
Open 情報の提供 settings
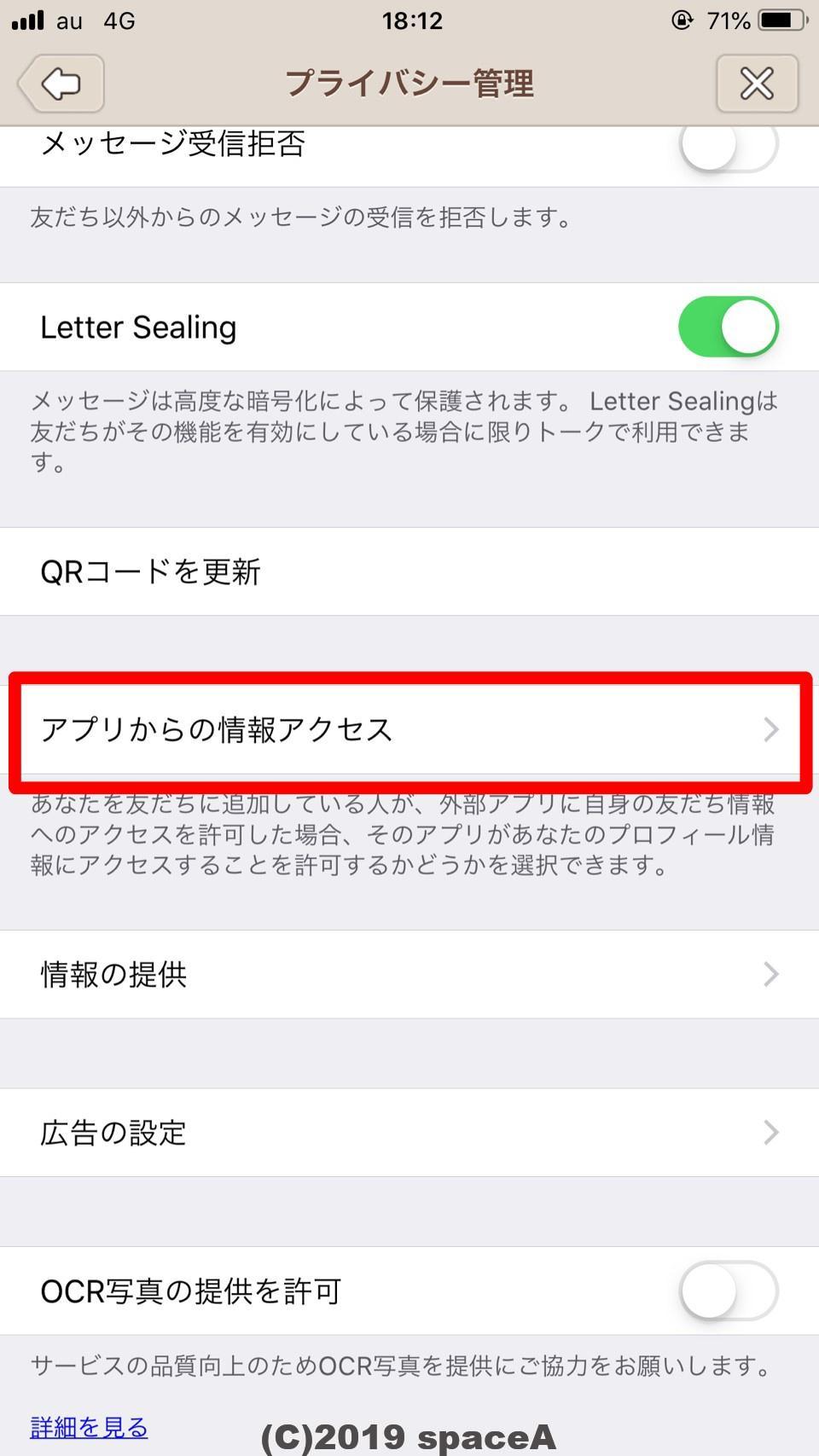[x=409, y=974]
